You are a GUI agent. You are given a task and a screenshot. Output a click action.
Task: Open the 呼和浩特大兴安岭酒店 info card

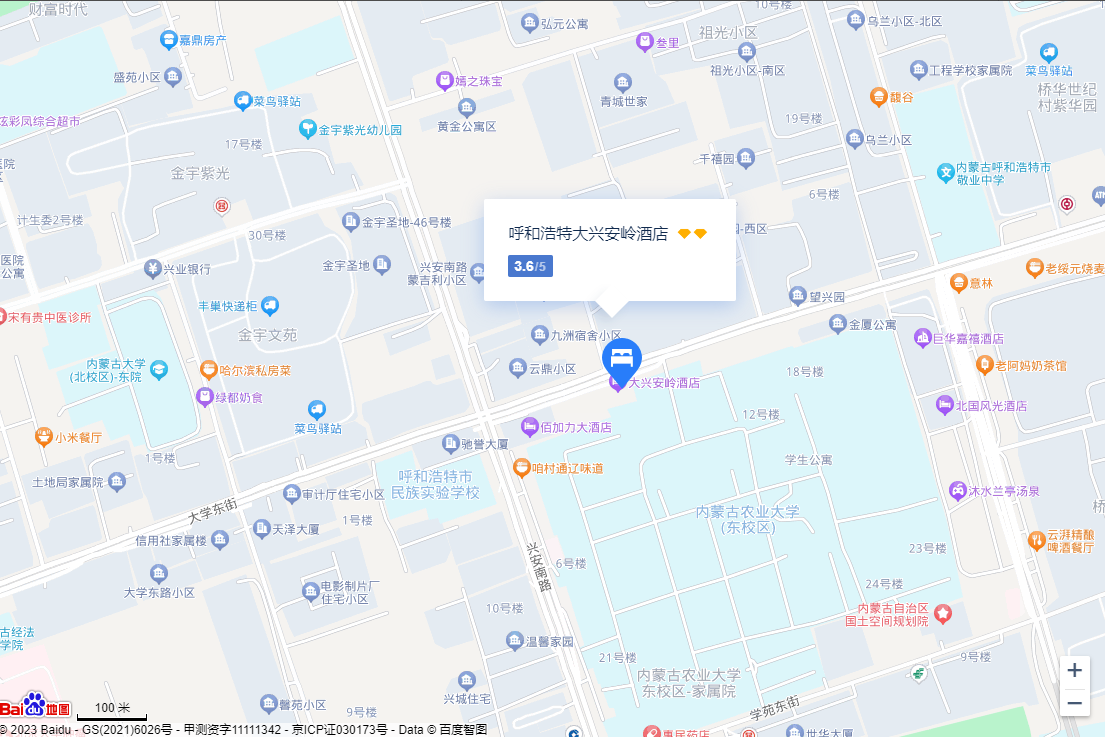588,234
